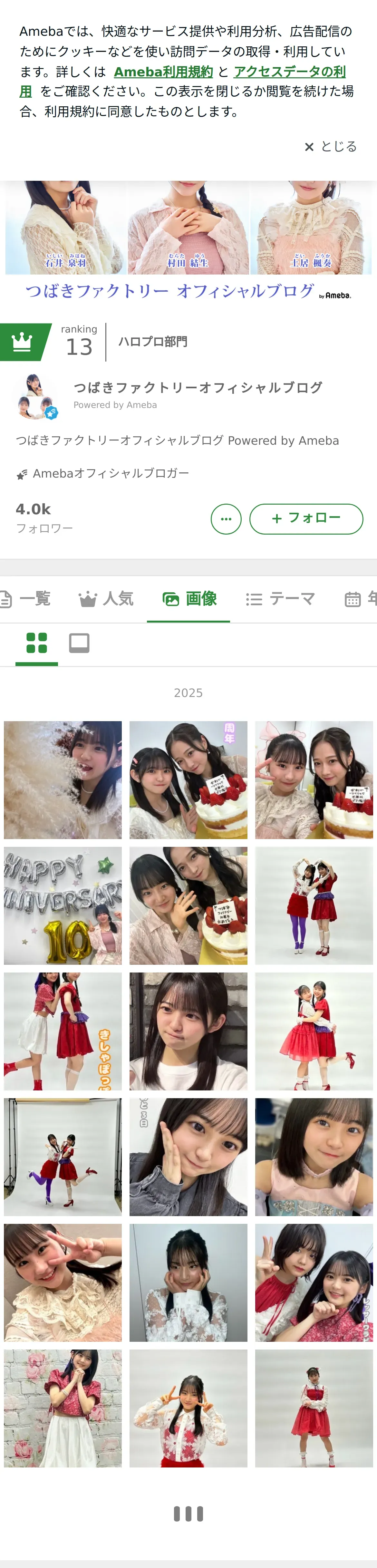Switch to the テーマ tab
The height and width of the screenshot is (1568, 377).
pos(280,599)
